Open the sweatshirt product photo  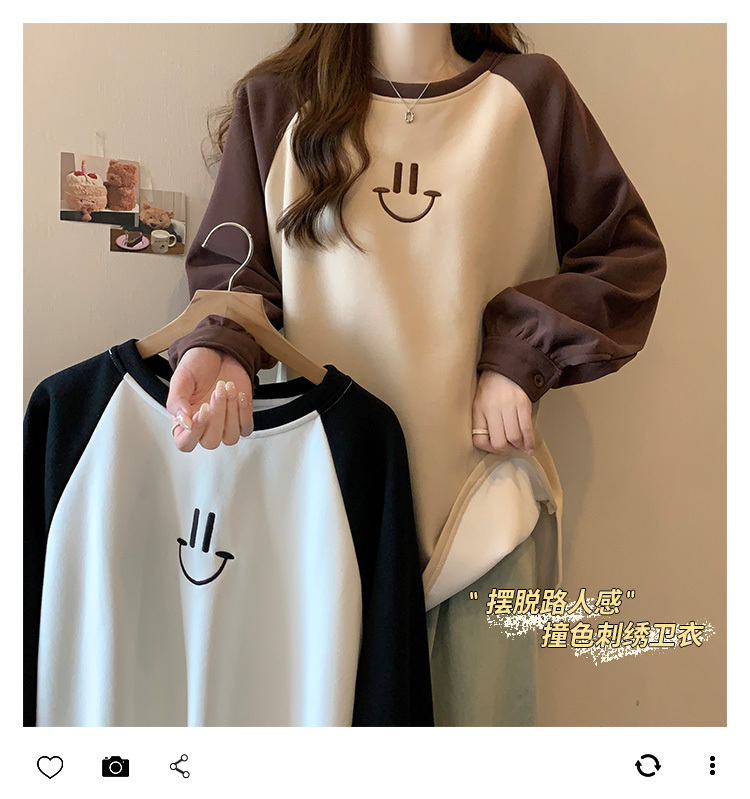(375, 375)
